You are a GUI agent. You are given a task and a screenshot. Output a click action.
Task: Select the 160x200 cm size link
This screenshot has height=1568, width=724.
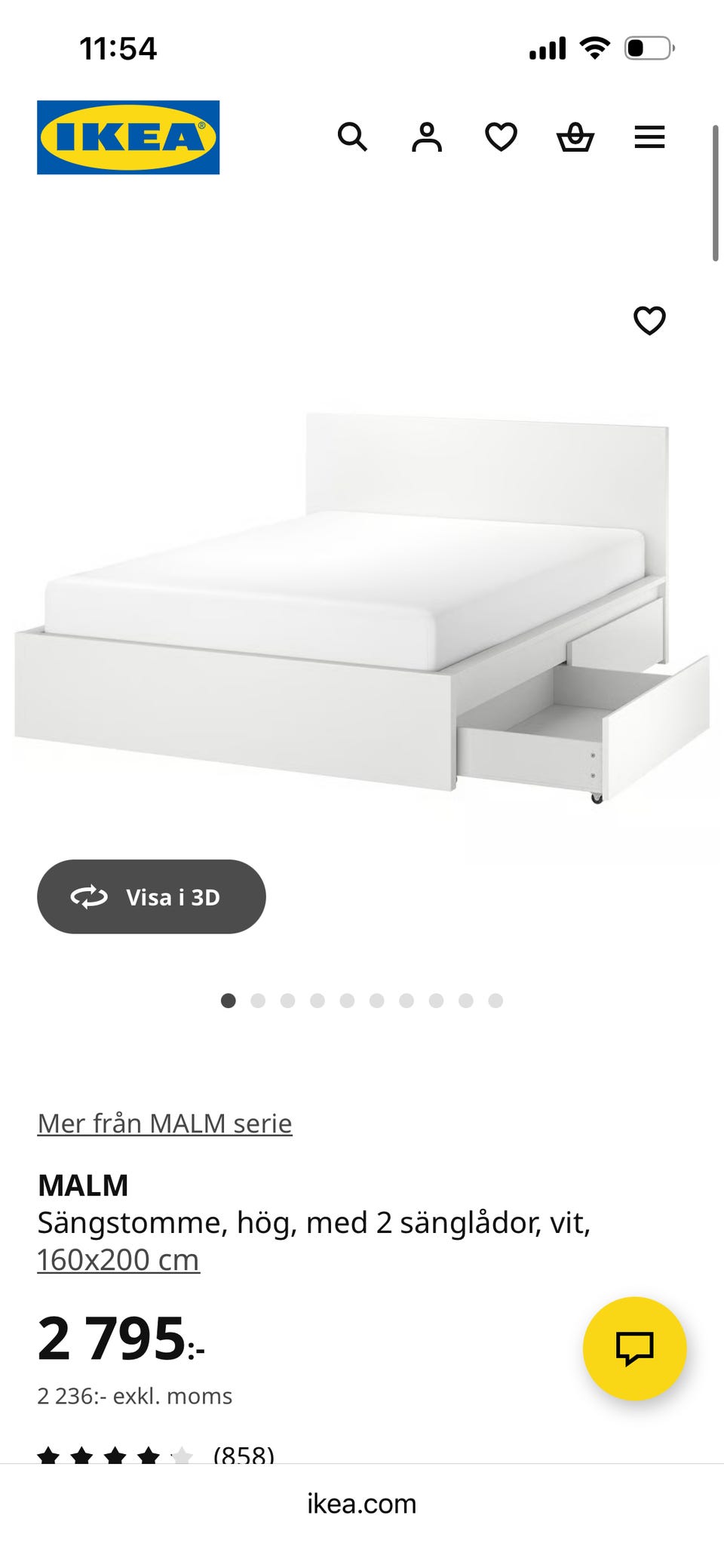point(118,1259)
